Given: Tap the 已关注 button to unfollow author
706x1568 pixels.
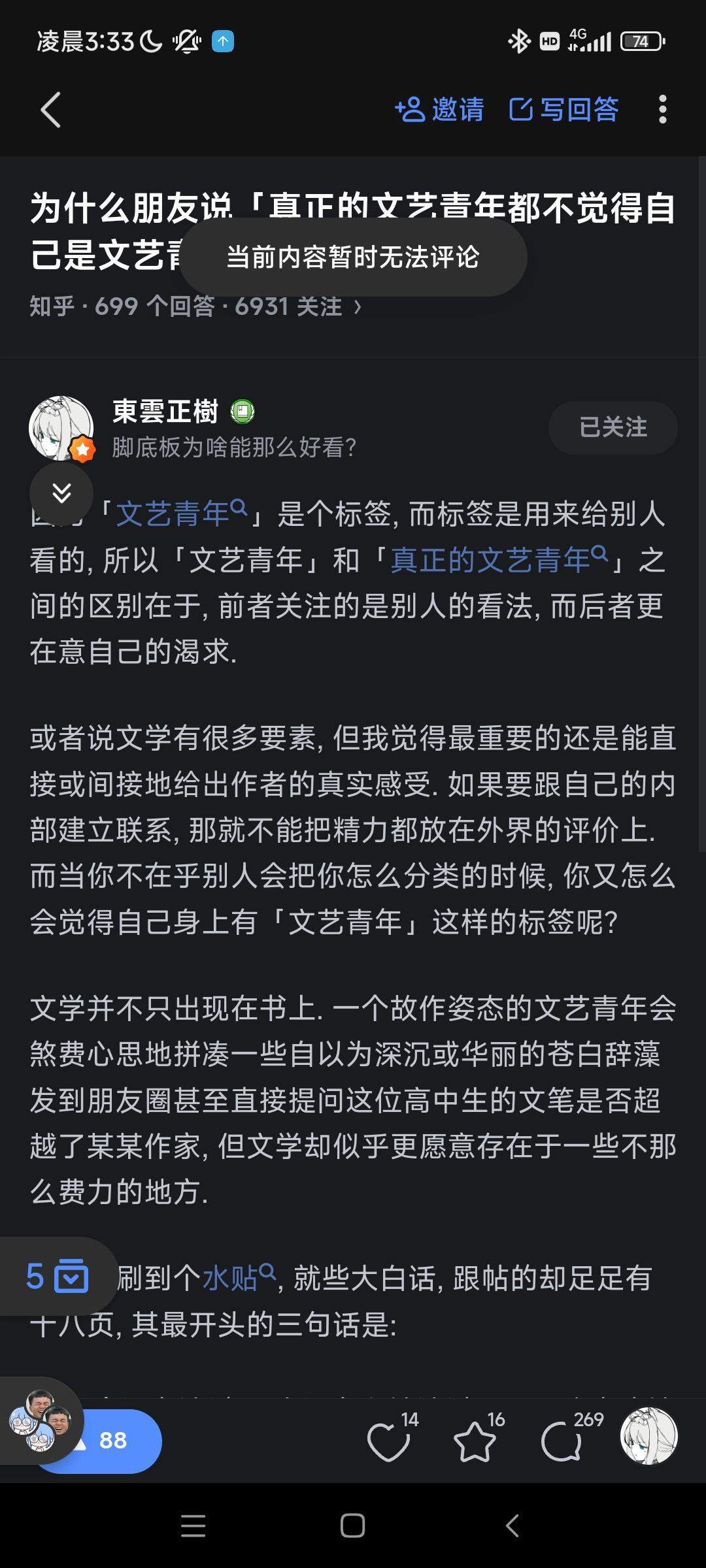Looking at the screenshot, I should (x=613, y=427).
